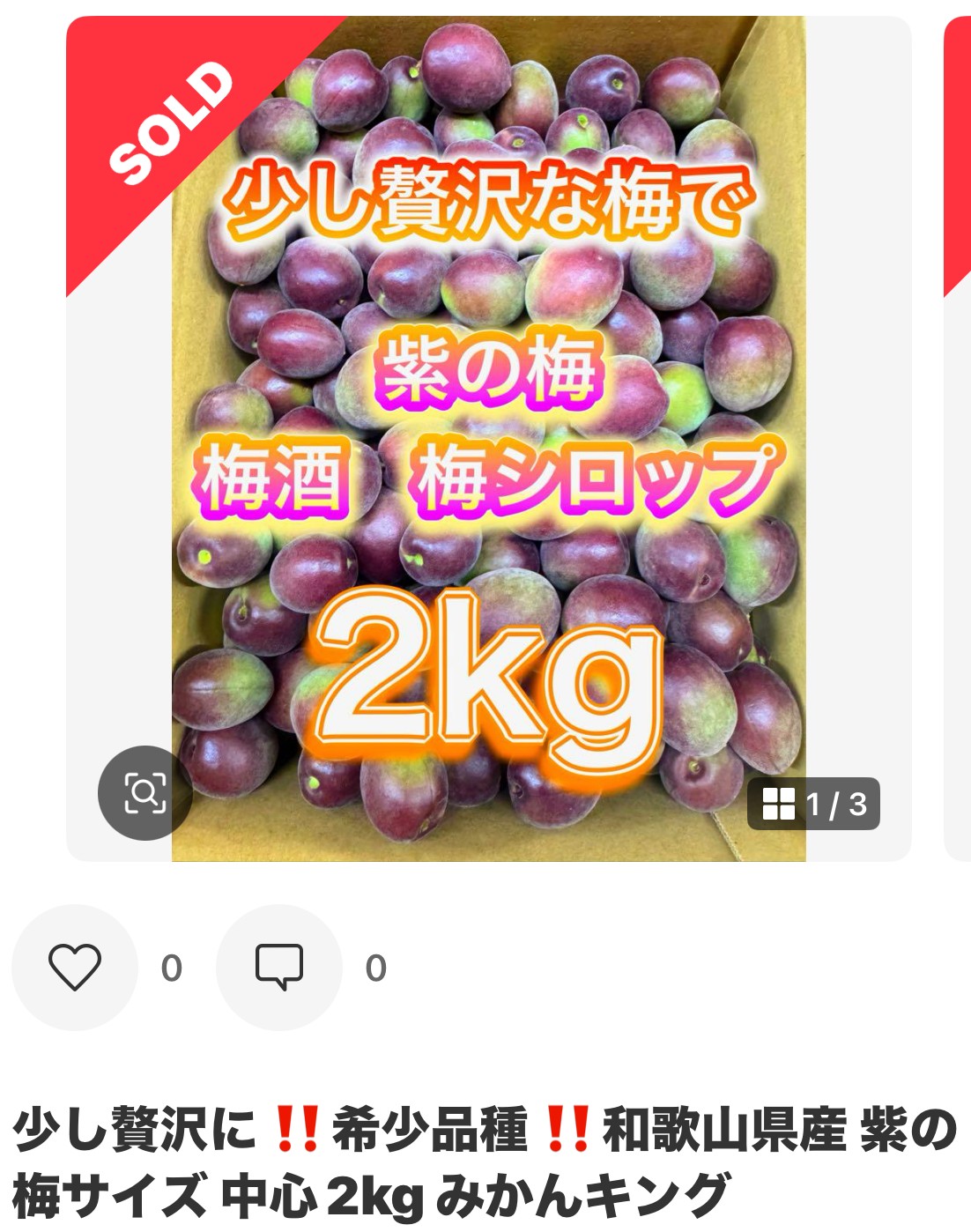Search similar items with image search icon

145,792
